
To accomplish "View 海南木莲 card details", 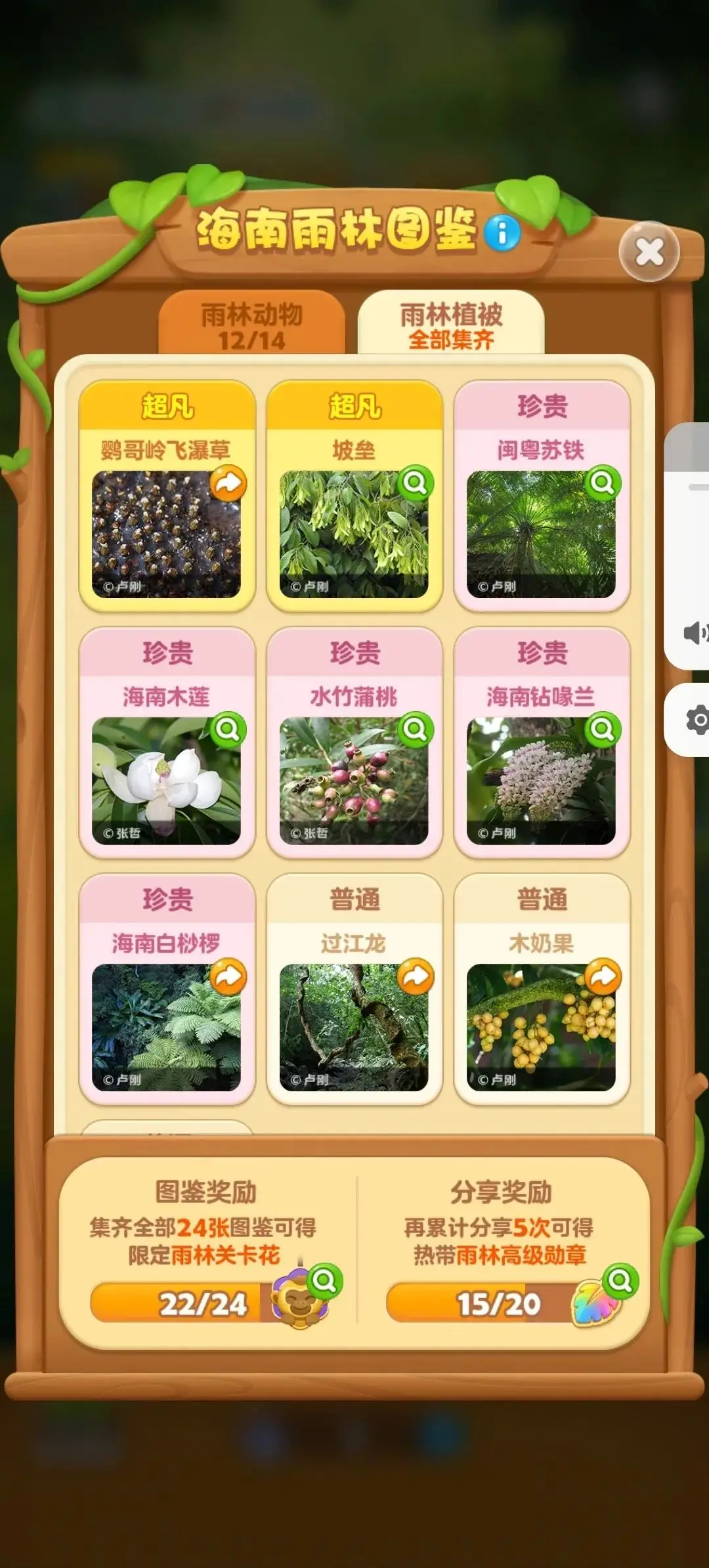I will (x=228, y=730).
